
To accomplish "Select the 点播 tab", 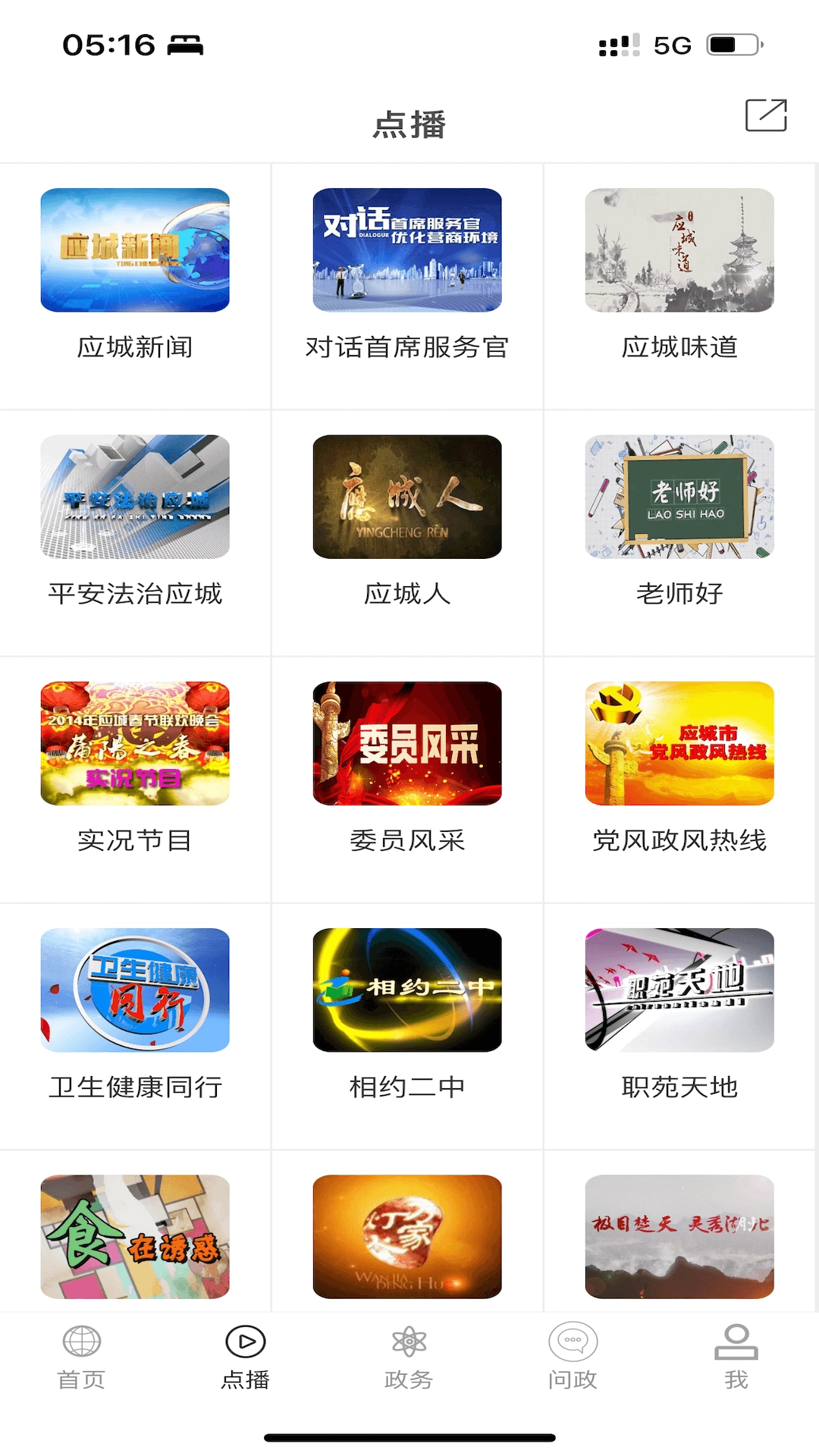I will (246, 1357).
